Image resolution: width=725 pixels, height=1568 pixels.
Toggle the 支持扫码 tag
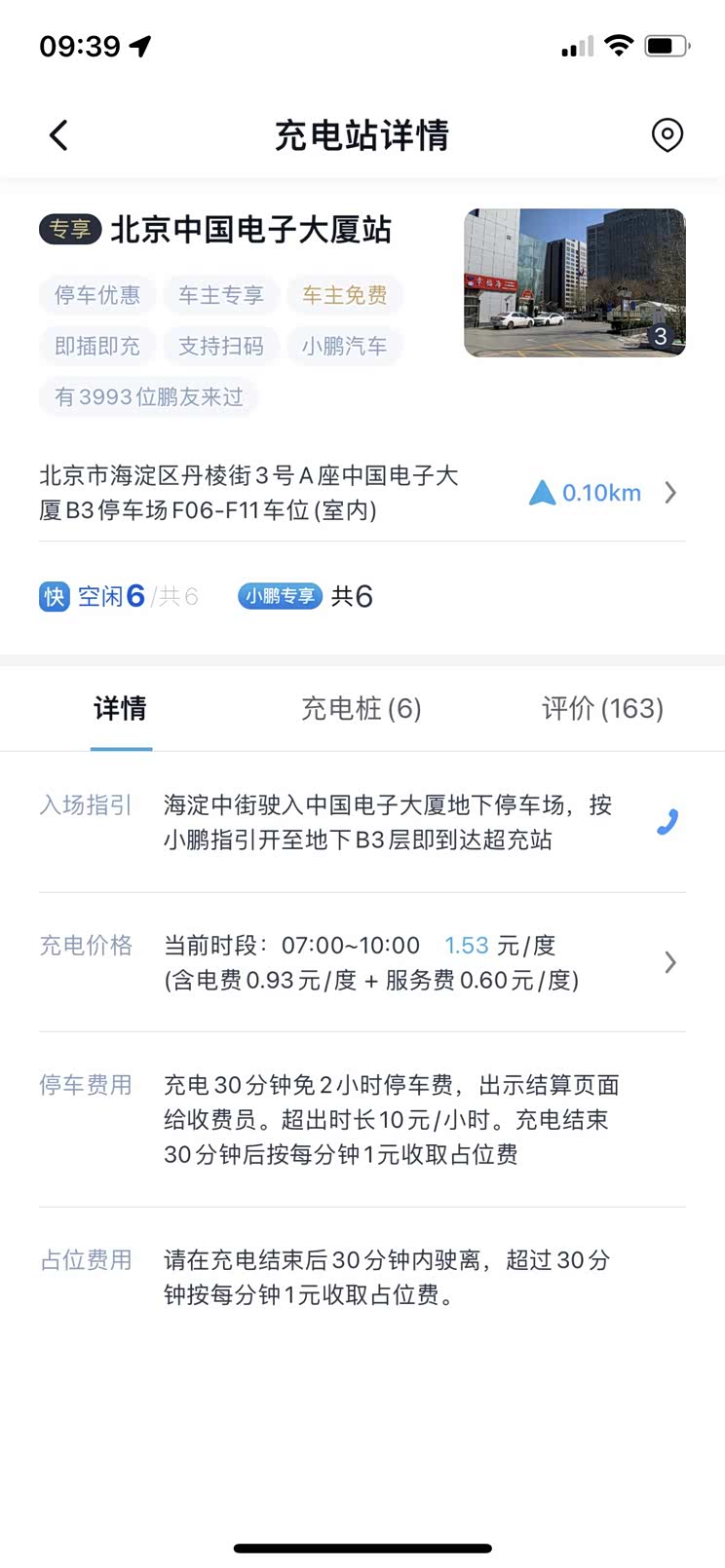pyautogui.click(x=221, y=346)
